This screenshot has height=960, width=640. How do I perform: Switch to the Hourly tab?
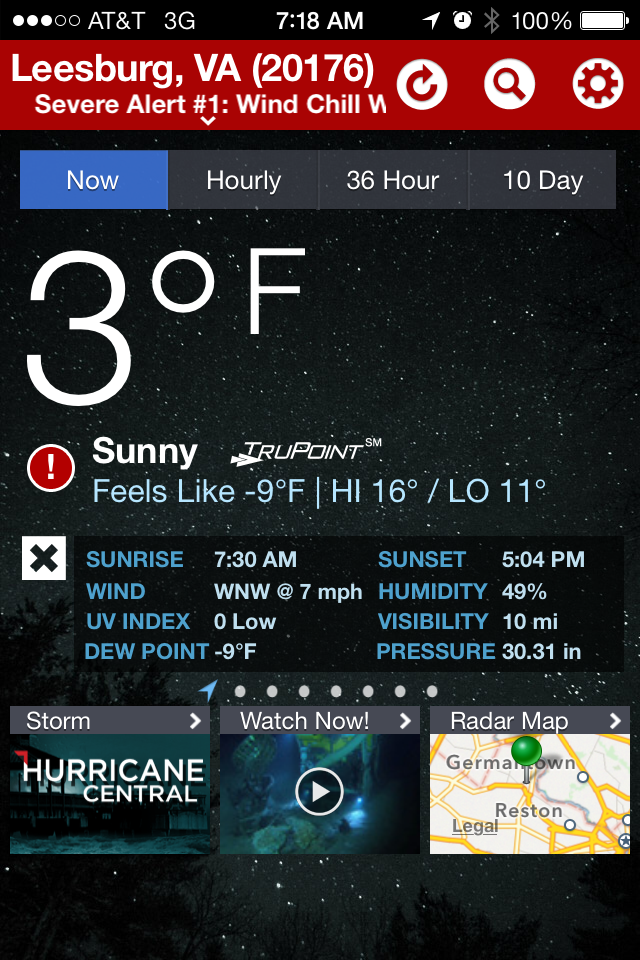(243, 180)
